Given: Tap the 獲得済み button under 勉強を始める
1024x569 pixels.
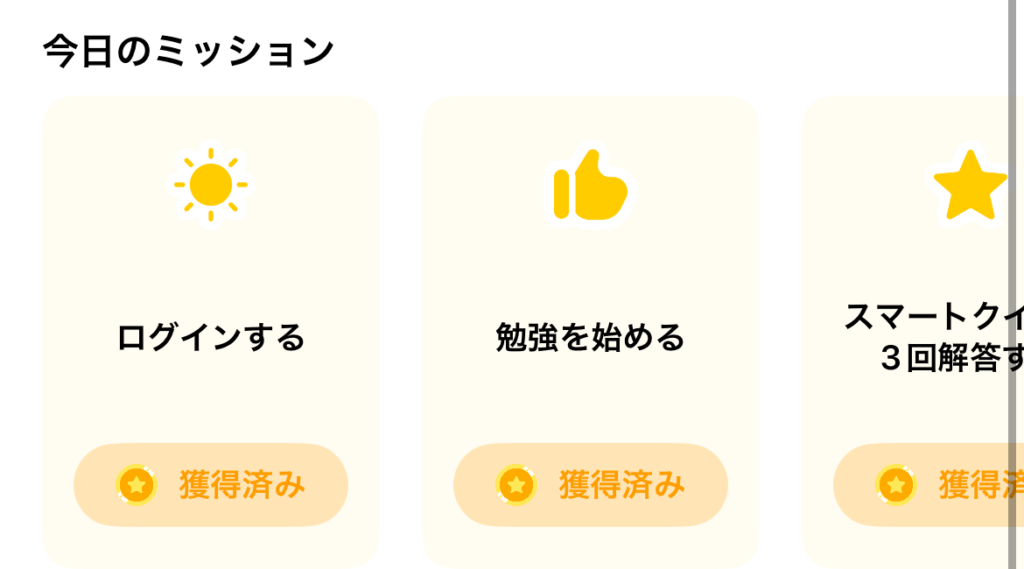Looking at the screenshot, I should tap(590, 485).
